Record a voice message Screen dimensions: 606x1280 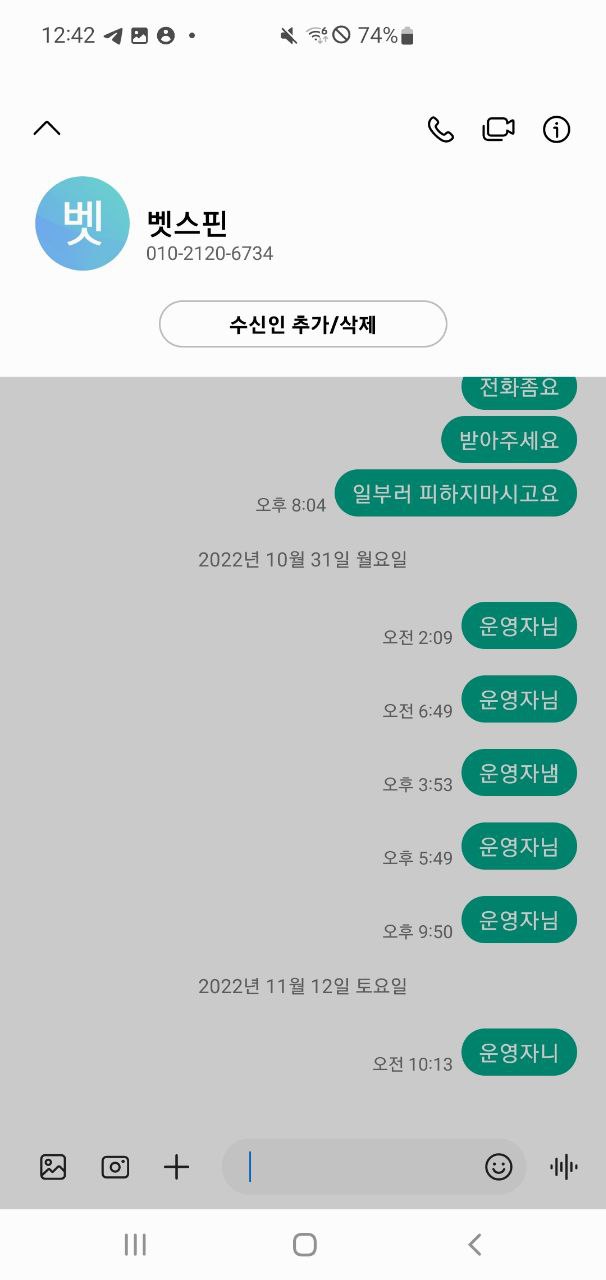pyautogui.click(x=564, y=1166)
